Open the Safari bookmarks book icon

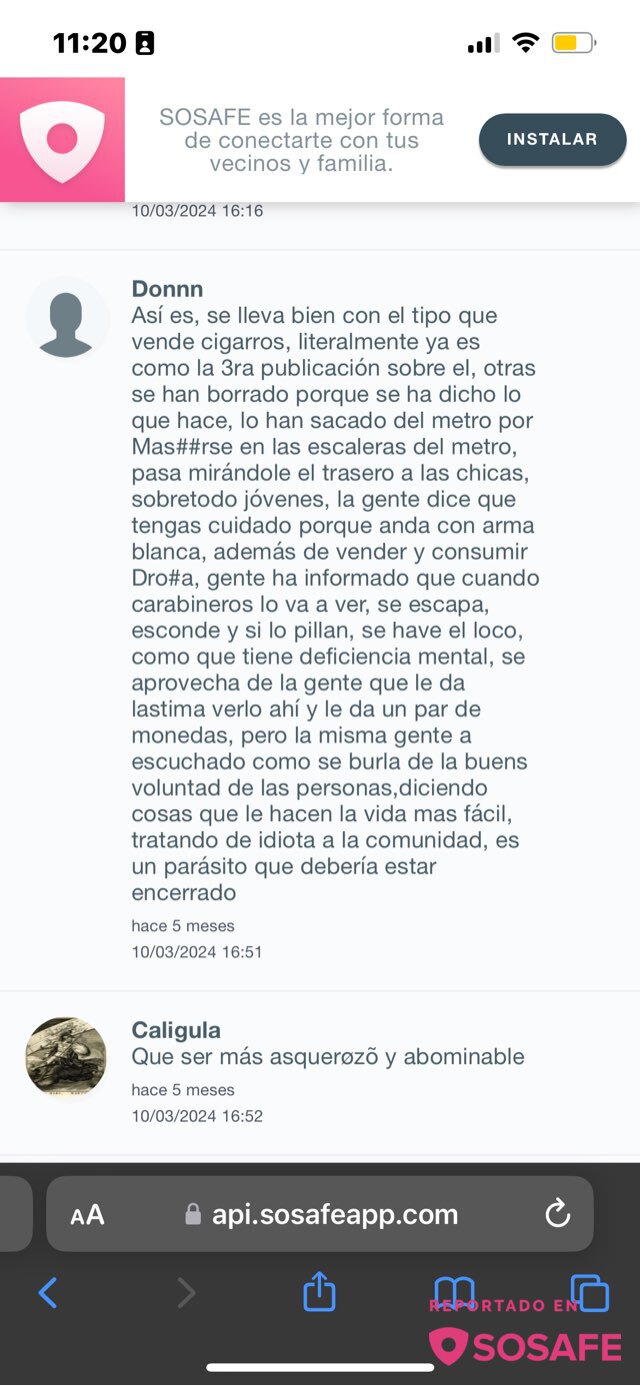(x=454, y=1293)
